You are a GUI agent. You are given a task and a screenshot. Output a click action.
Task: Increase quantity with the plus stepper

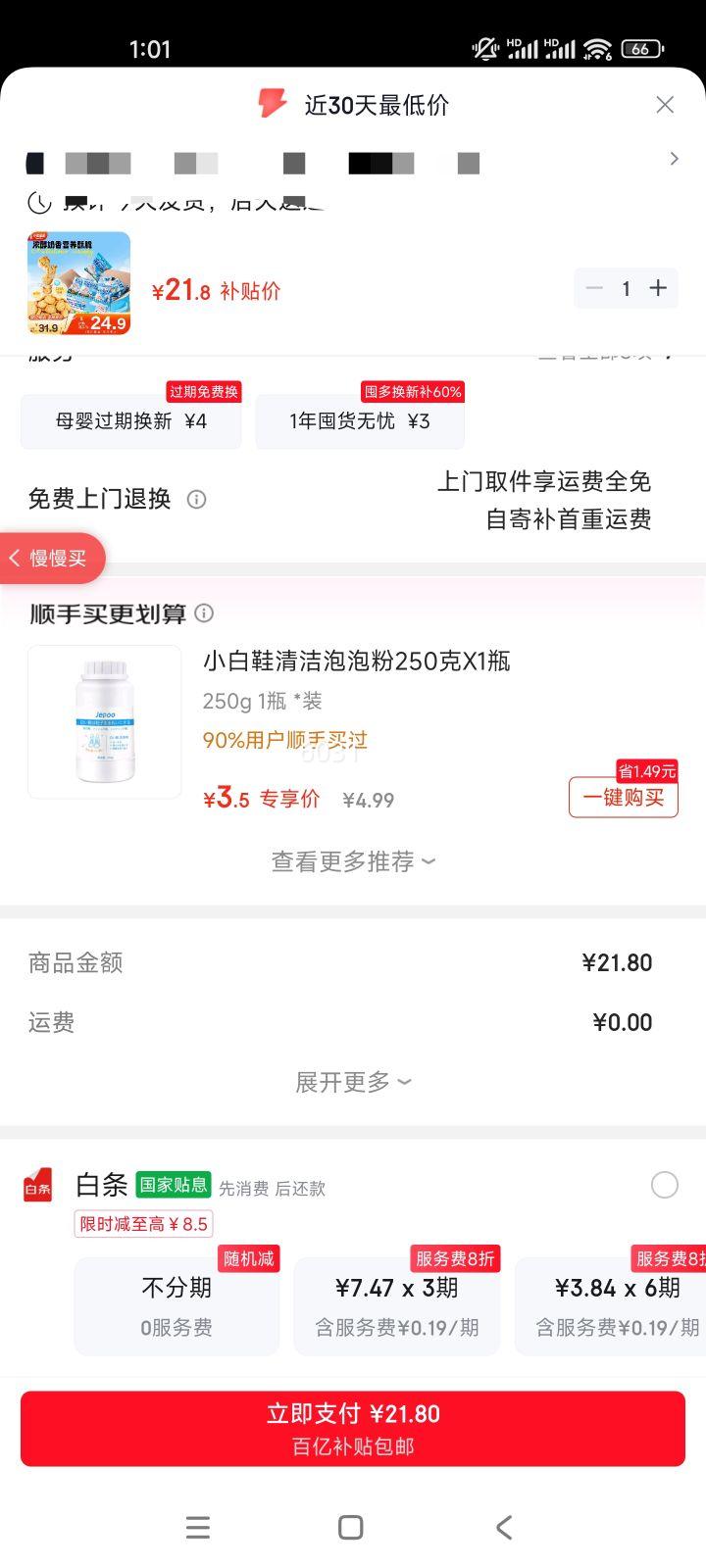click(x=658, y=288)
